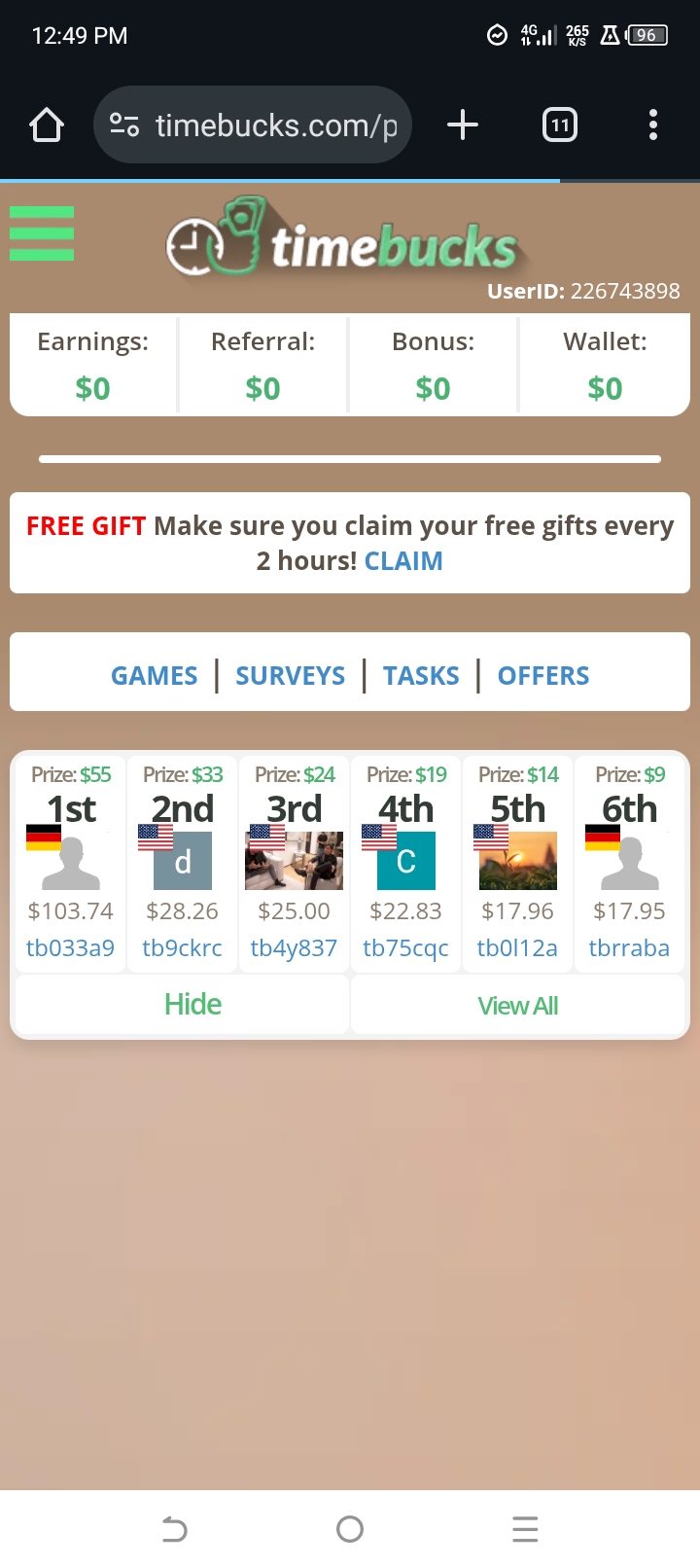View profile of tb0l12a
Screen dimensions: 700x1568
point(517,947)
